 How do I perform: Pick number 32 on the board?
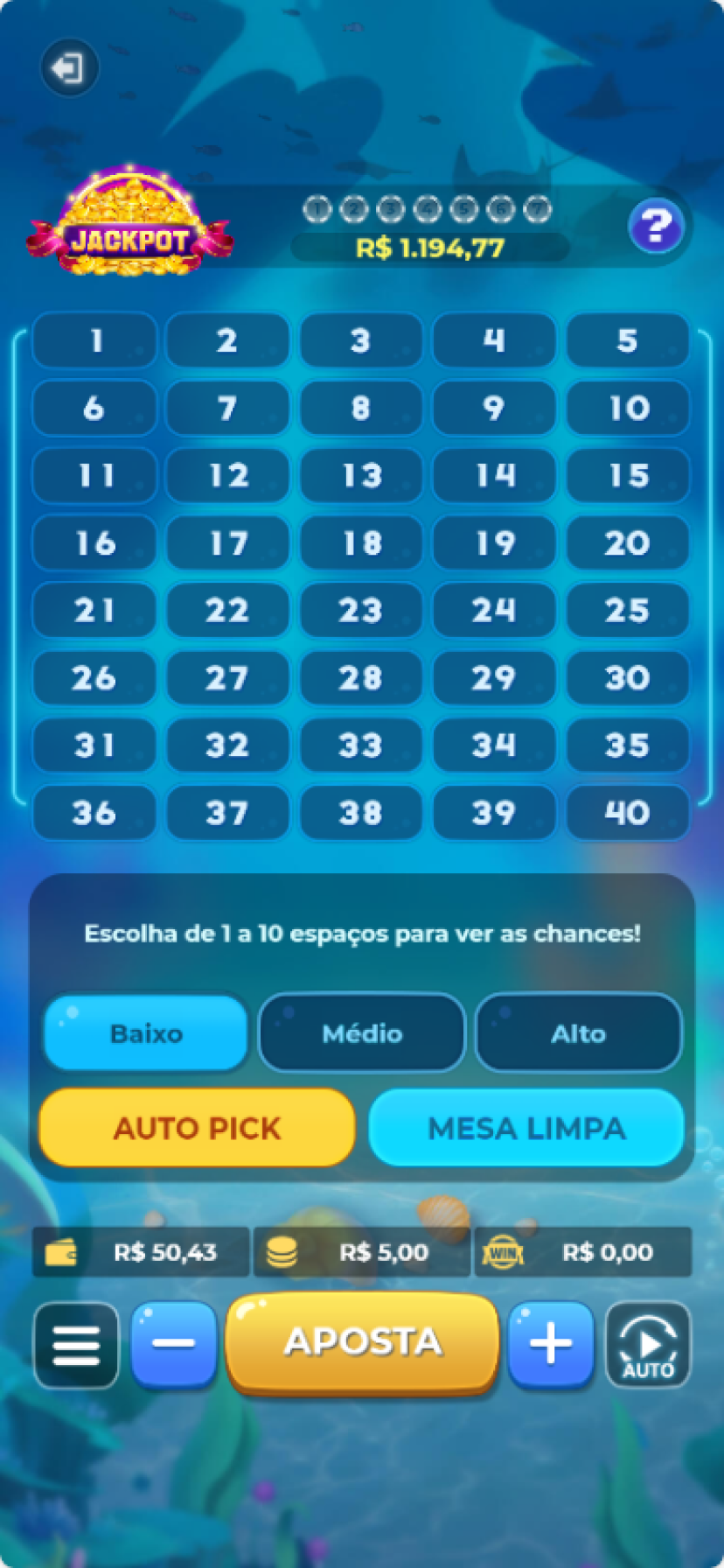(x=227, y=745)
